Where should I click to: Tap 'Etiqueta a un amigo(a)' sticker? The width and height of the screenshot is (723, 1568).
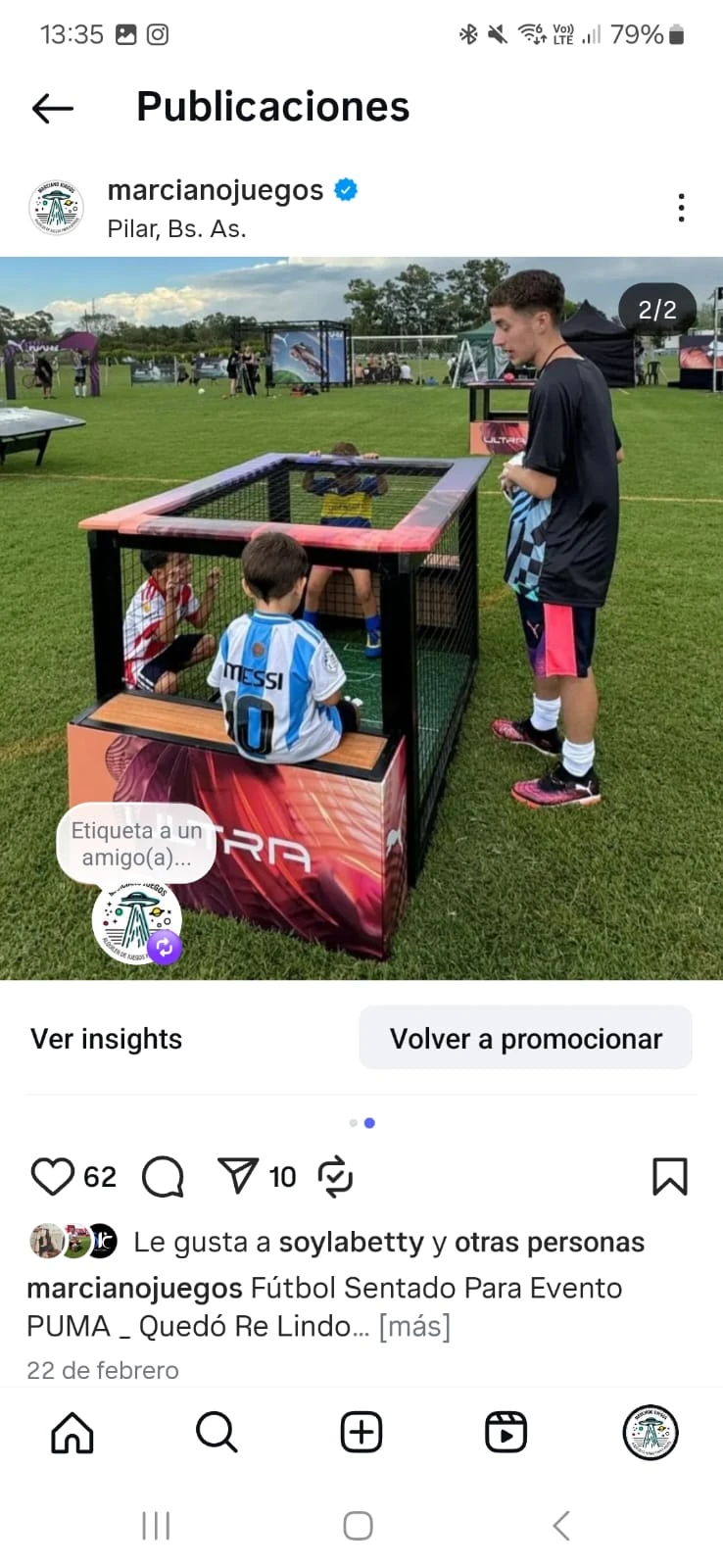(136, 844)
